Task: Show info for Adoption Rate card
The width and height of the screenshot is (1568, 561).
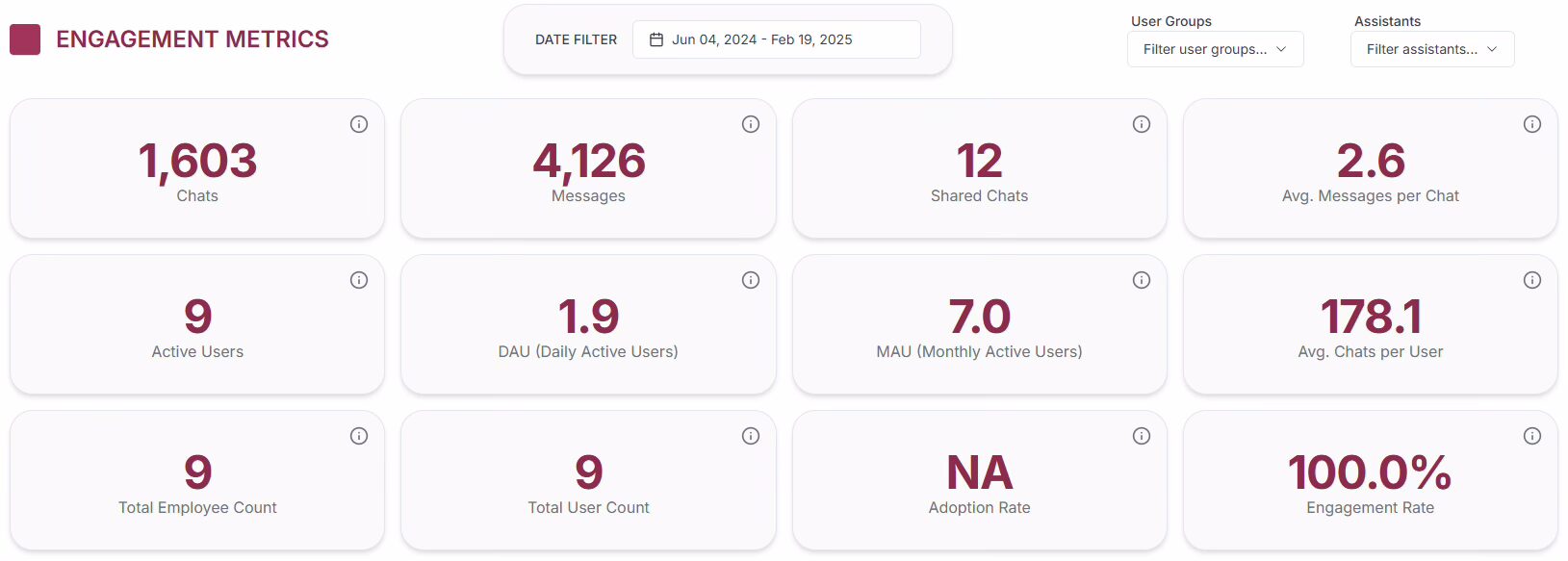Action: 1142,436
